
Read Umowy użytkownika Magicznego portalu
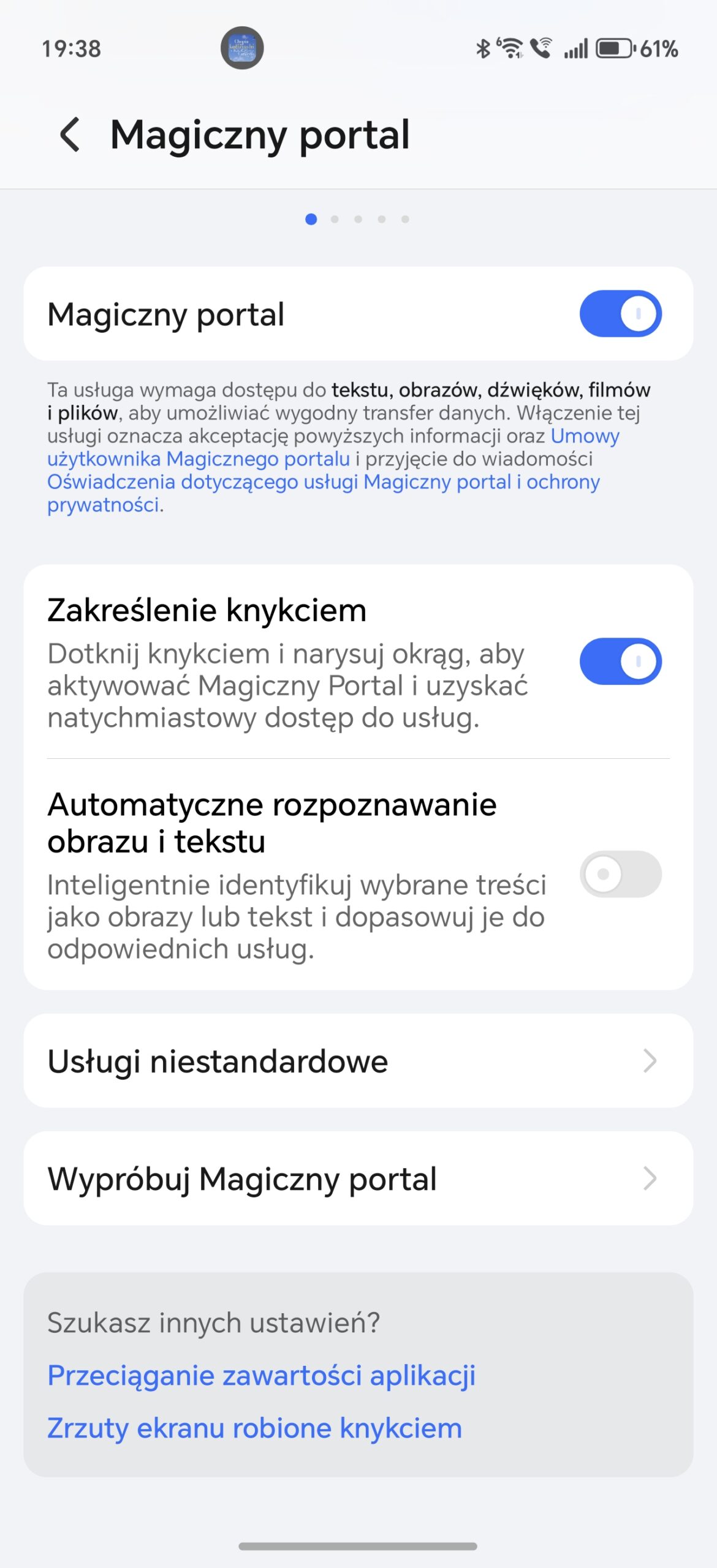(x=198, y=459)
